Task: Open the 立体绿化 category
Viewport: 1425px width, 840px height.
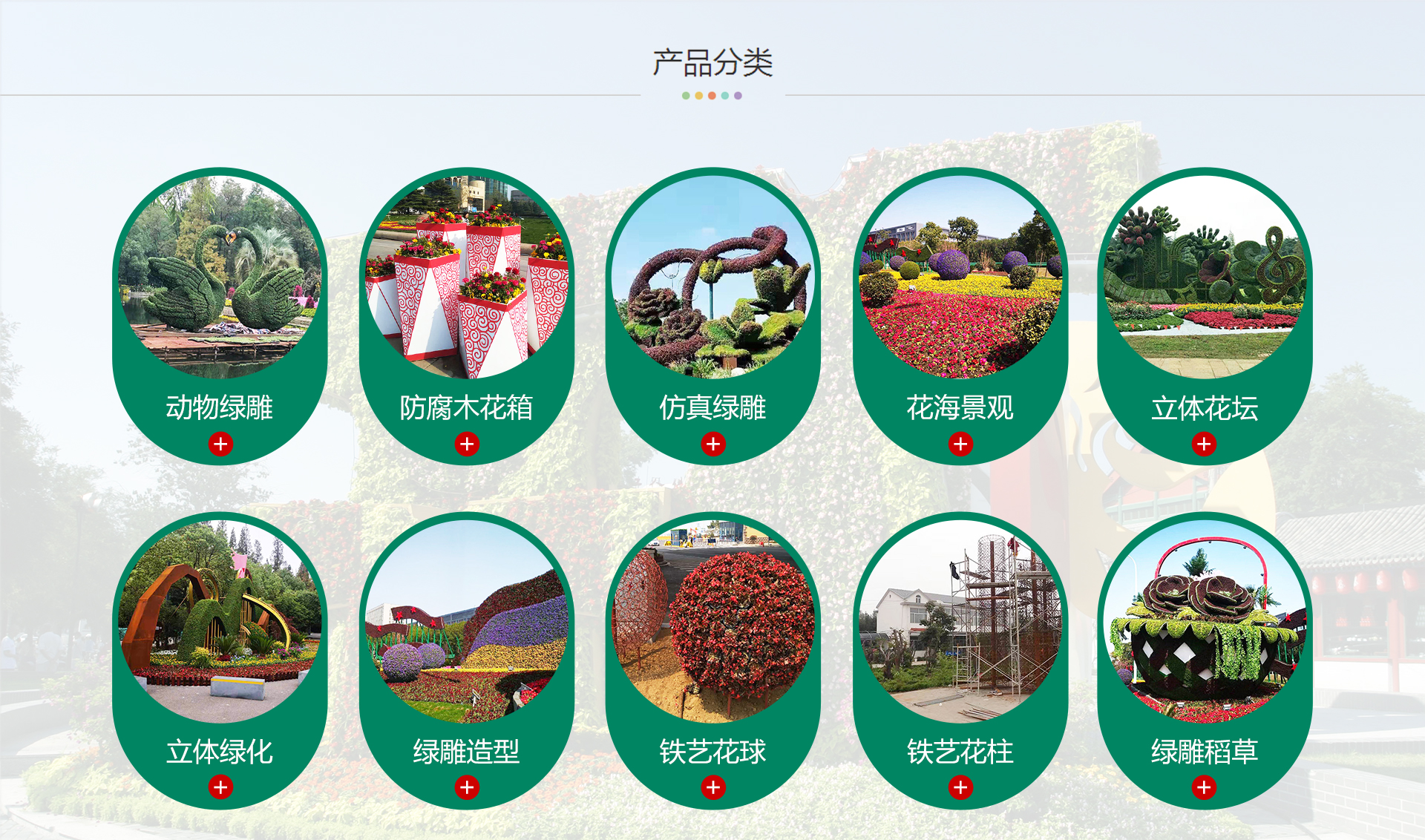Action: (x=220, y=660)
